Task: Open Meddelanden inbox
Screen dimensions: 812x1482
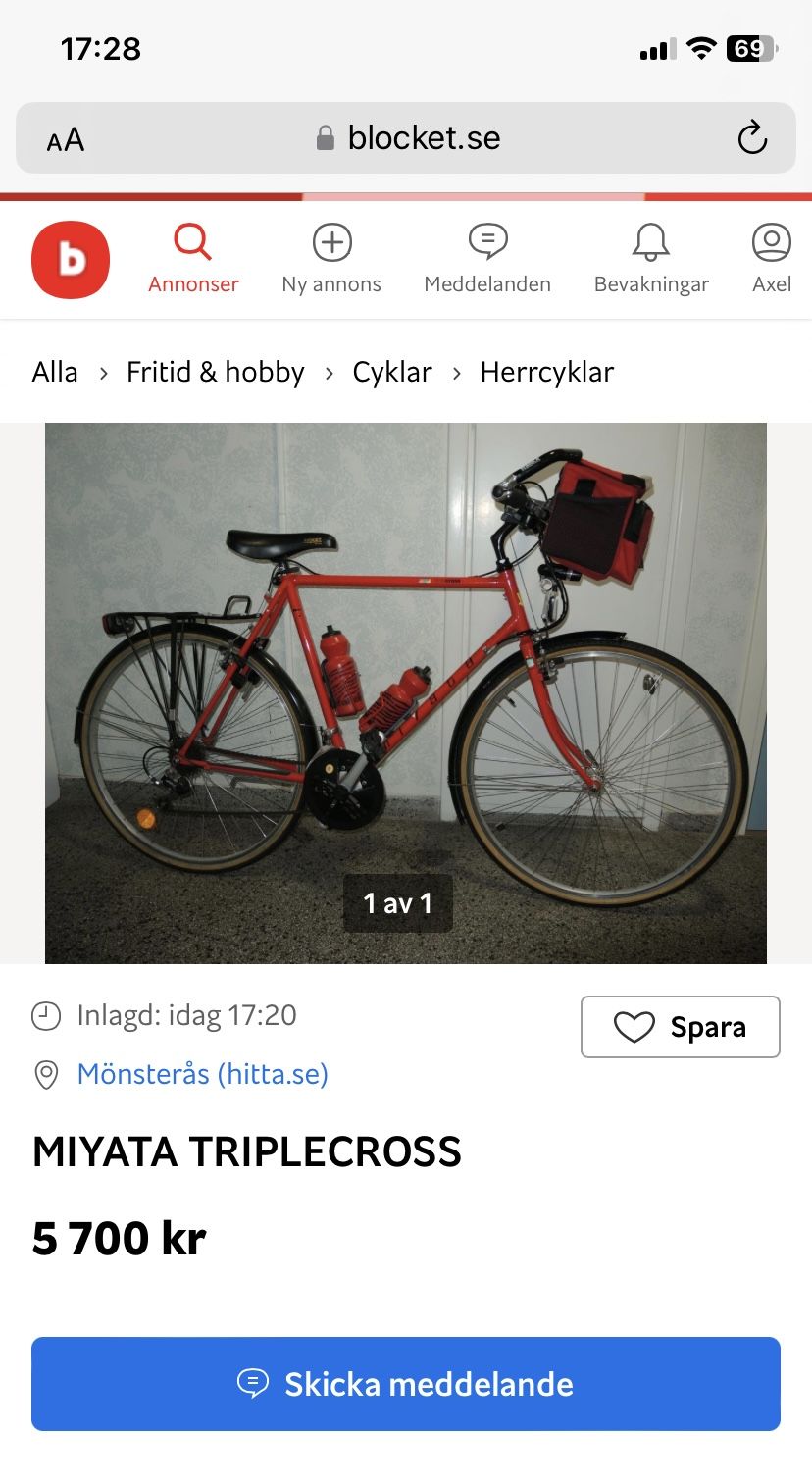Action: click(x=487, y=259)
